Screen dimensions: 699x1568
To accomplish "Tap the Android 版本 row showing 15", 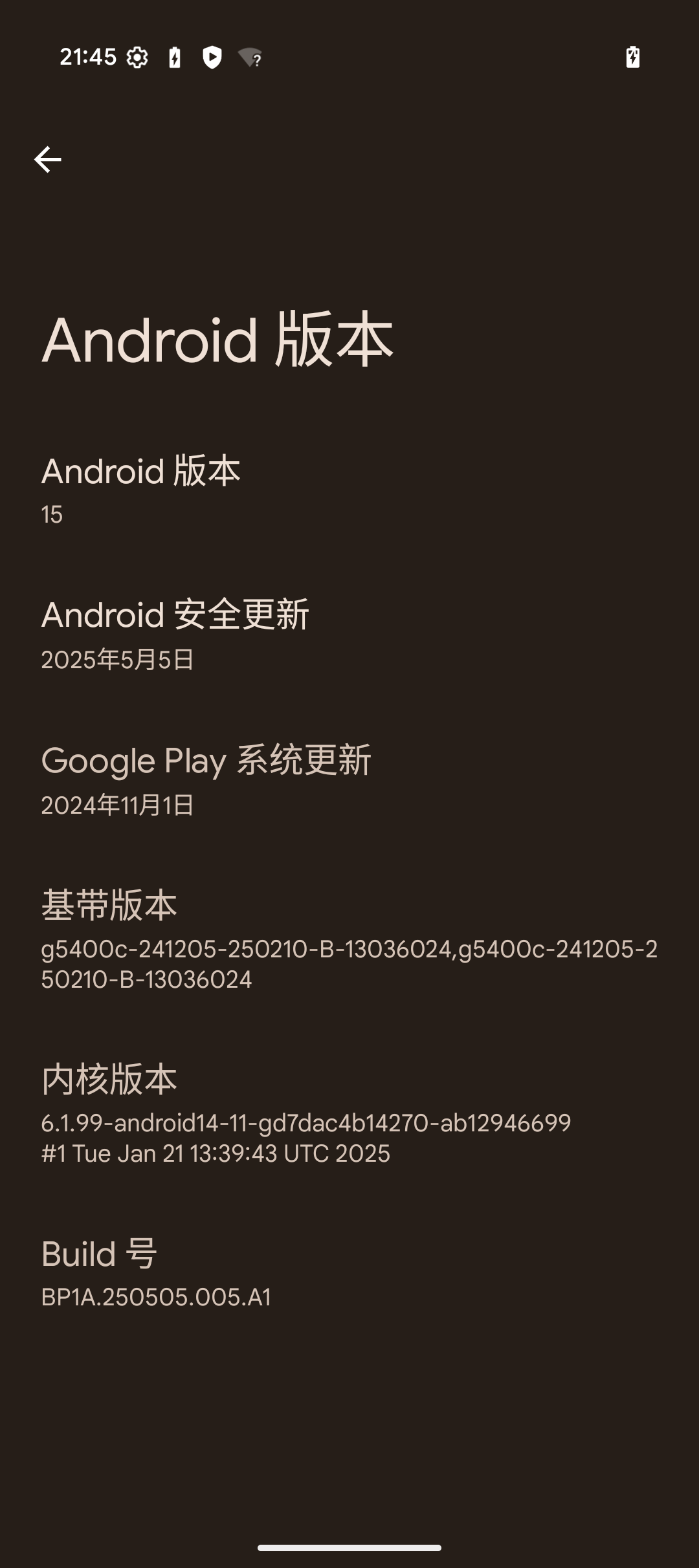I will point(349,490).
